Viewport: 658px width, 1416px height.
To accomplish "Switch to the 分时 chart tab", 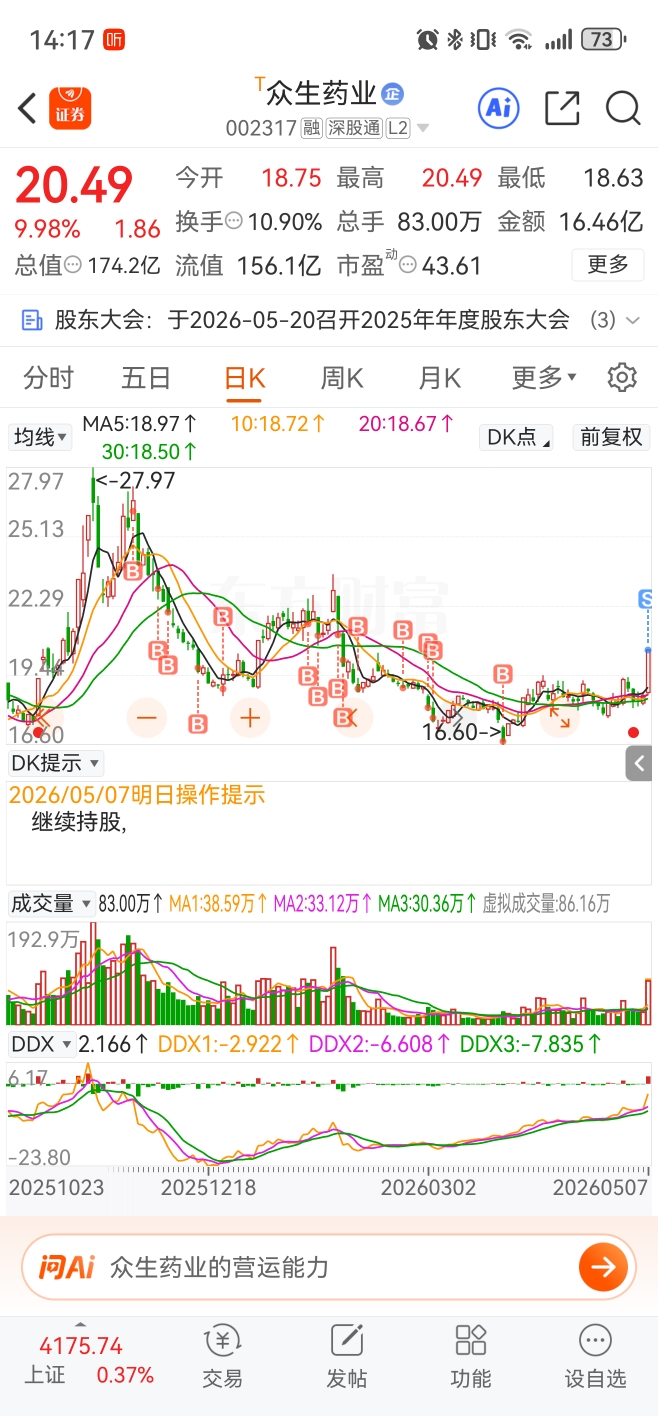I will 49,378.
